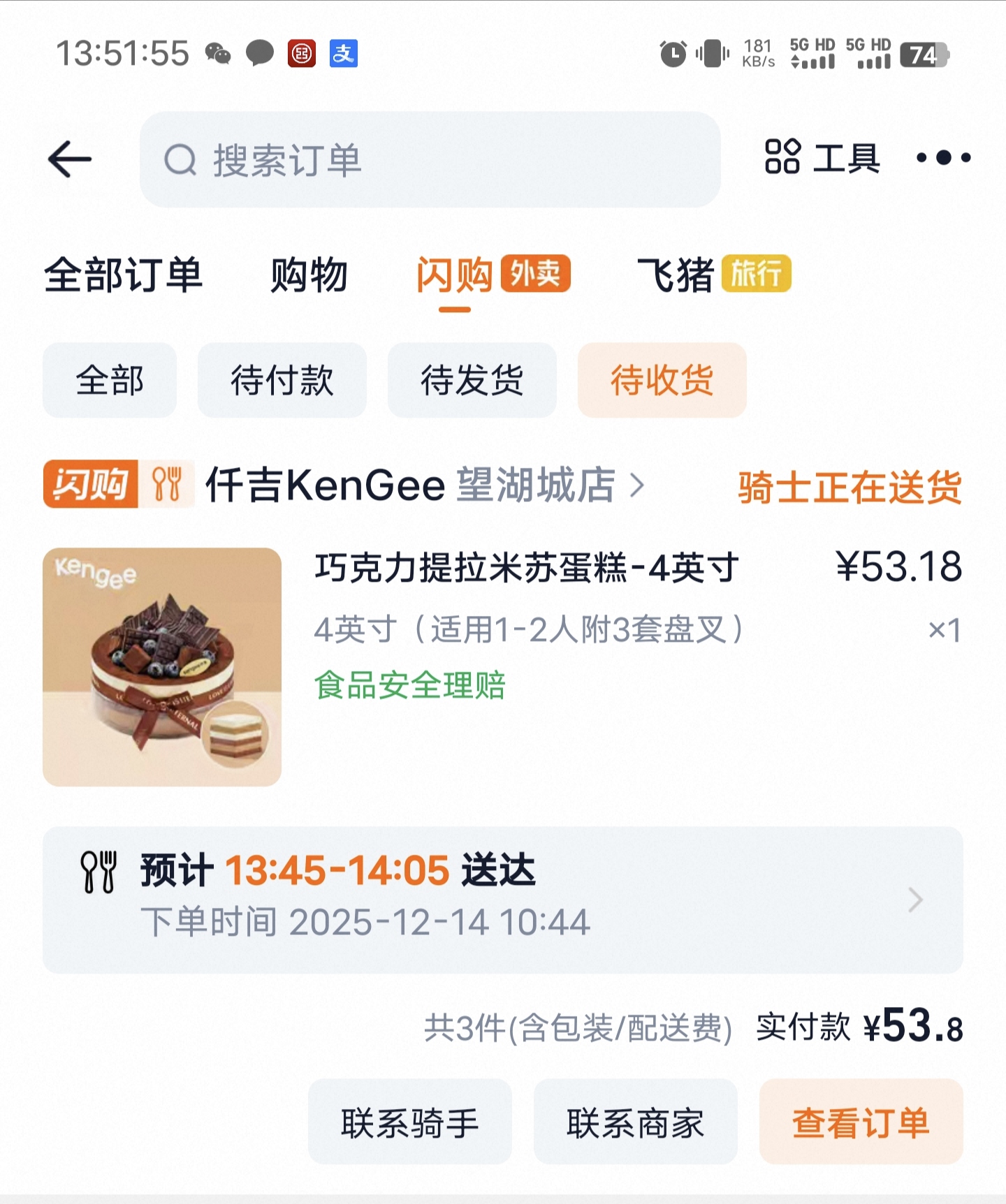1006x1204 pixels.
Task: Switch to the 全部订单 tab
Action: click(123, 274)
